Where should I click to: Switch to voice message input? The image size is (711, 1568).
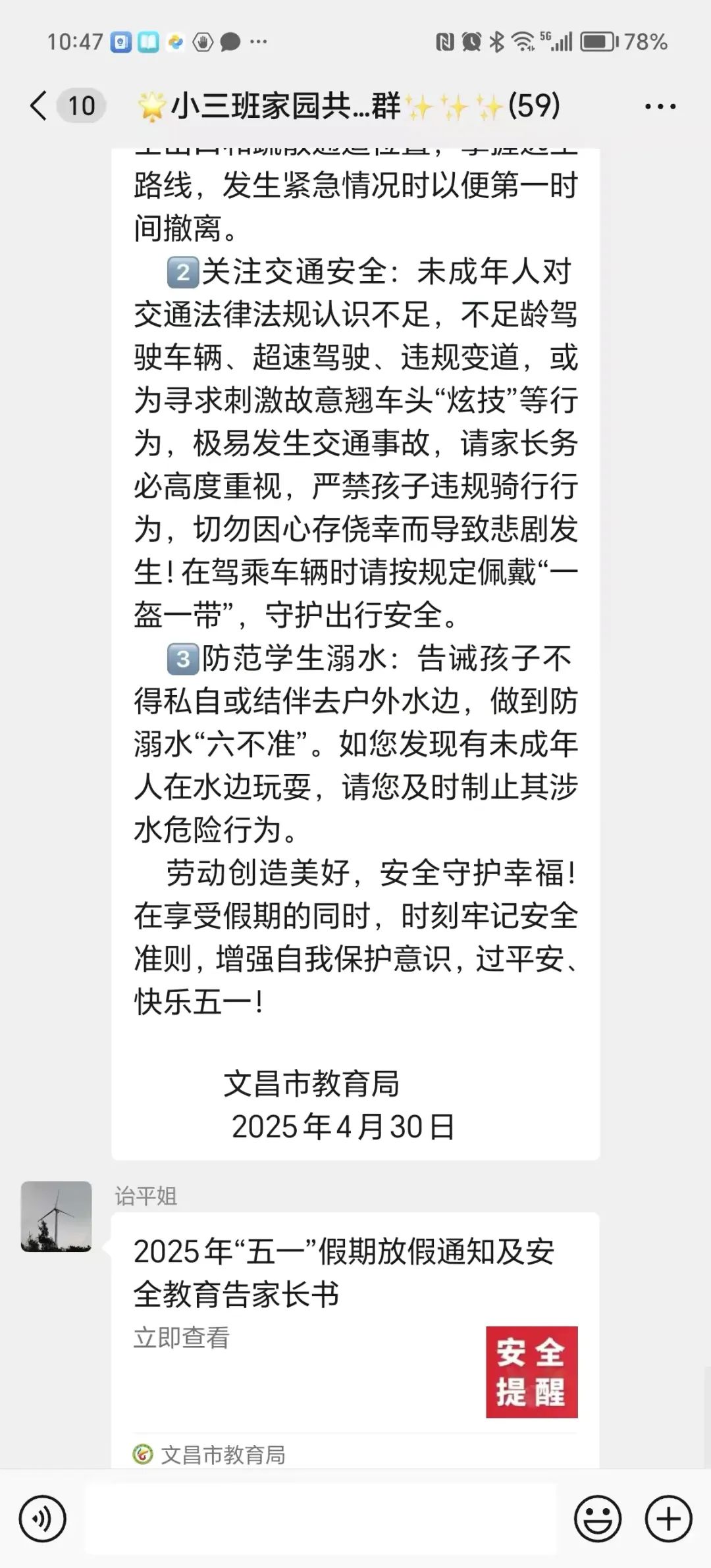(x=43, y=1519)
